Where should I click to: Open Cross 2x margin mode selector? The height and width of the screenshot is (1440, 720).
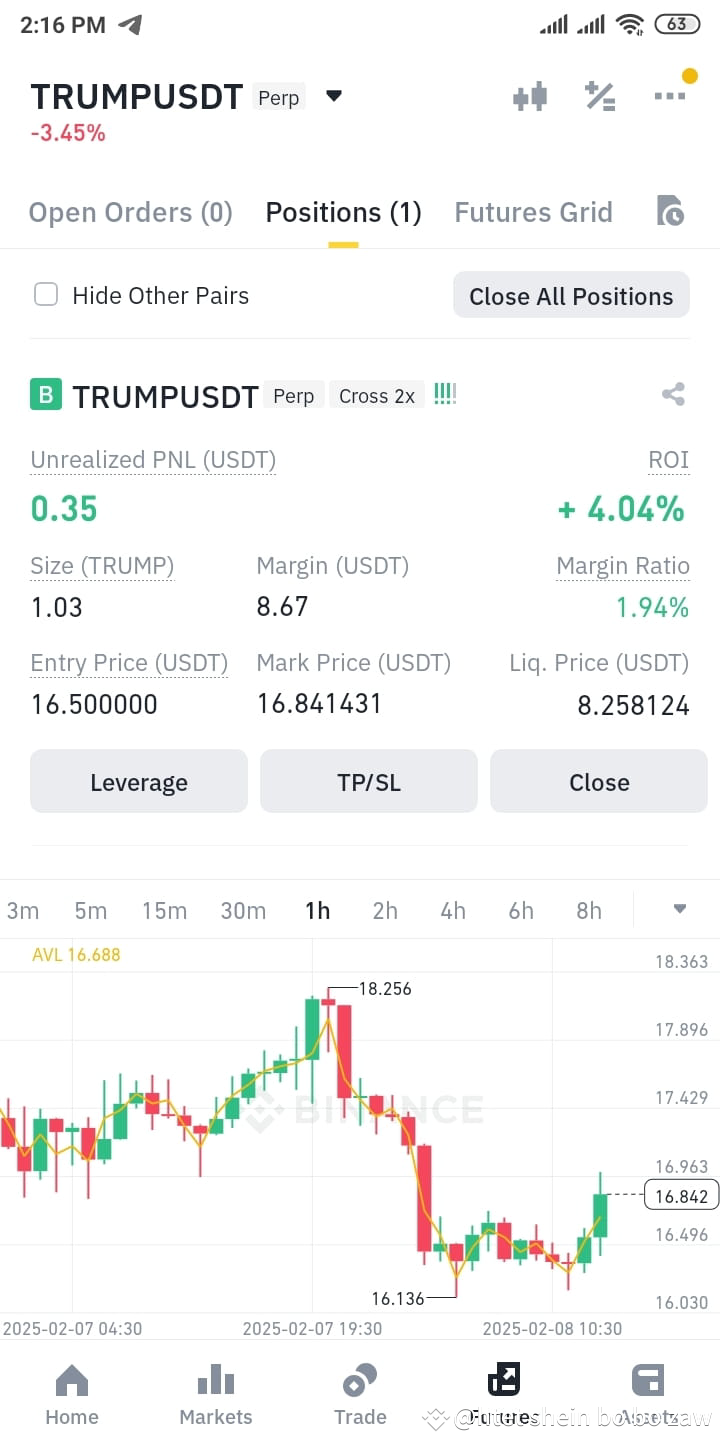tap(377, 395)
